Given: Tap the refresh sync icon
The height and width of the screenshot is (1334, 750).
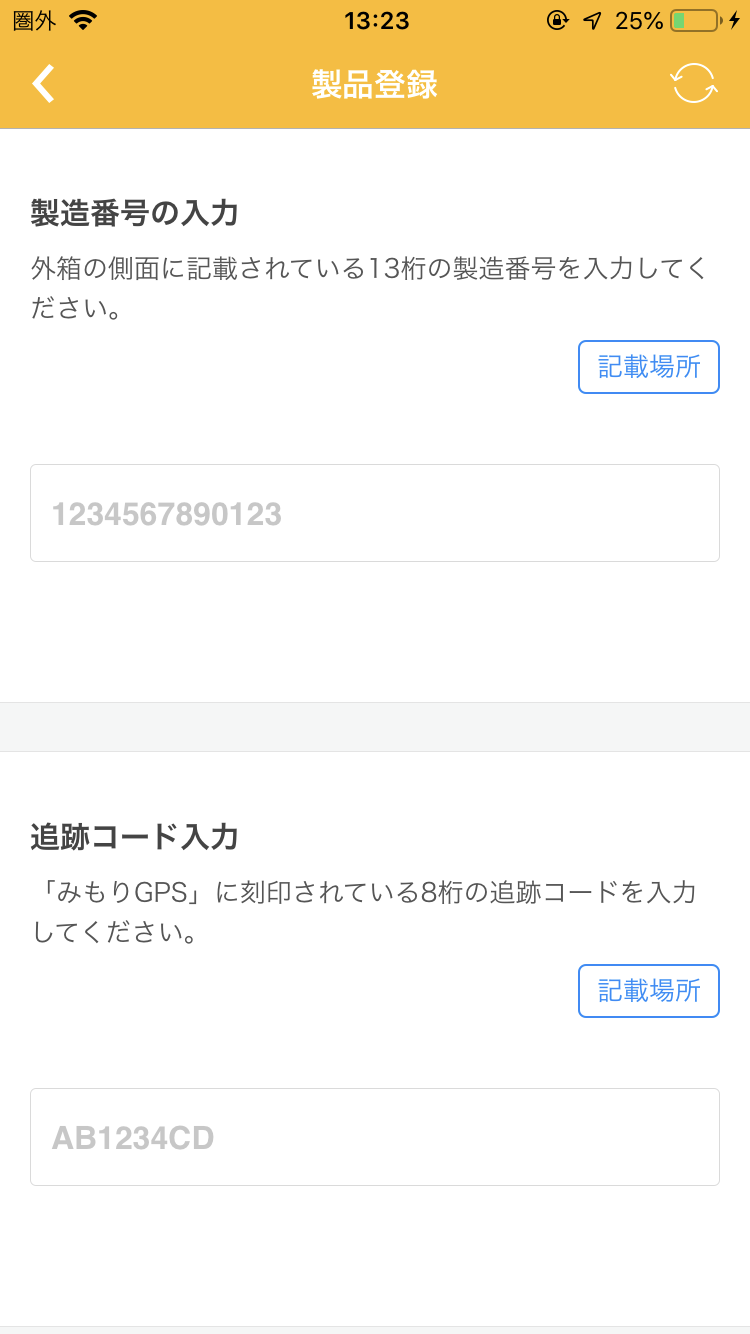Looking at the screenshot, I should click(694, 84).
